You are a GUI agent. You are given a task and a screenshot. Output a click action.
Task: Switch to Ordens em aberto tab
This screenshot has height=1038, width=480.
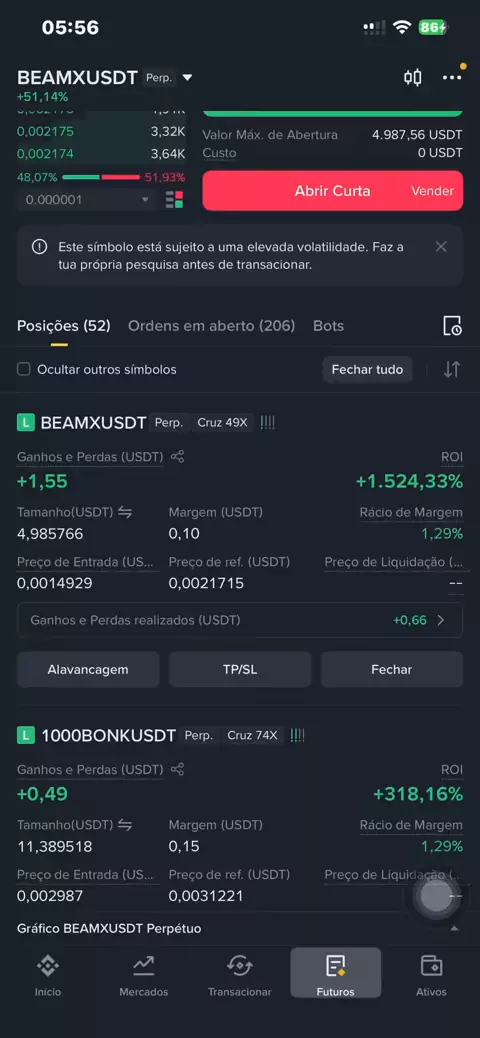point(211,326)
